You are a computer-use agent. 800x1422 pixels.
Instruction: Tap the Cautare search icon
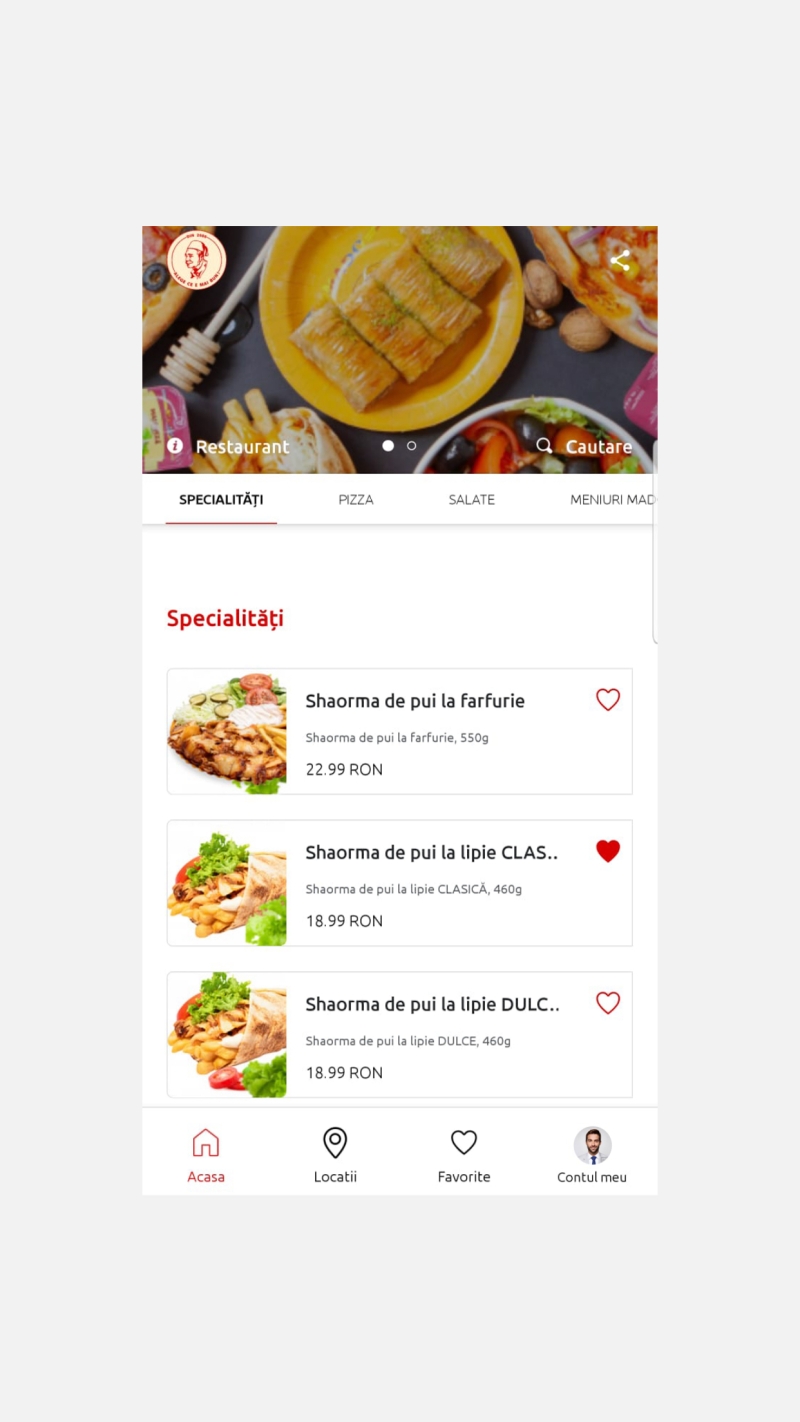pyautogui.click(x=544, y=446)
